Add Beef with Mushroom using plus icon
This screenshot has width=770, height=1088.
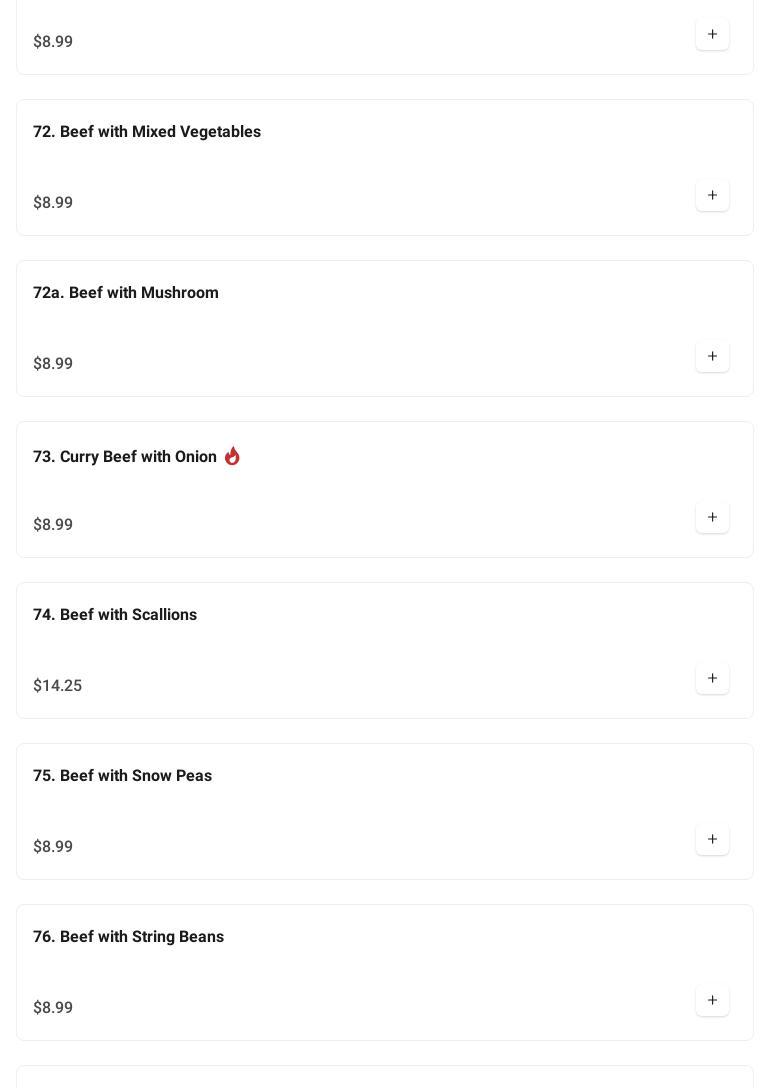[712, 357]
